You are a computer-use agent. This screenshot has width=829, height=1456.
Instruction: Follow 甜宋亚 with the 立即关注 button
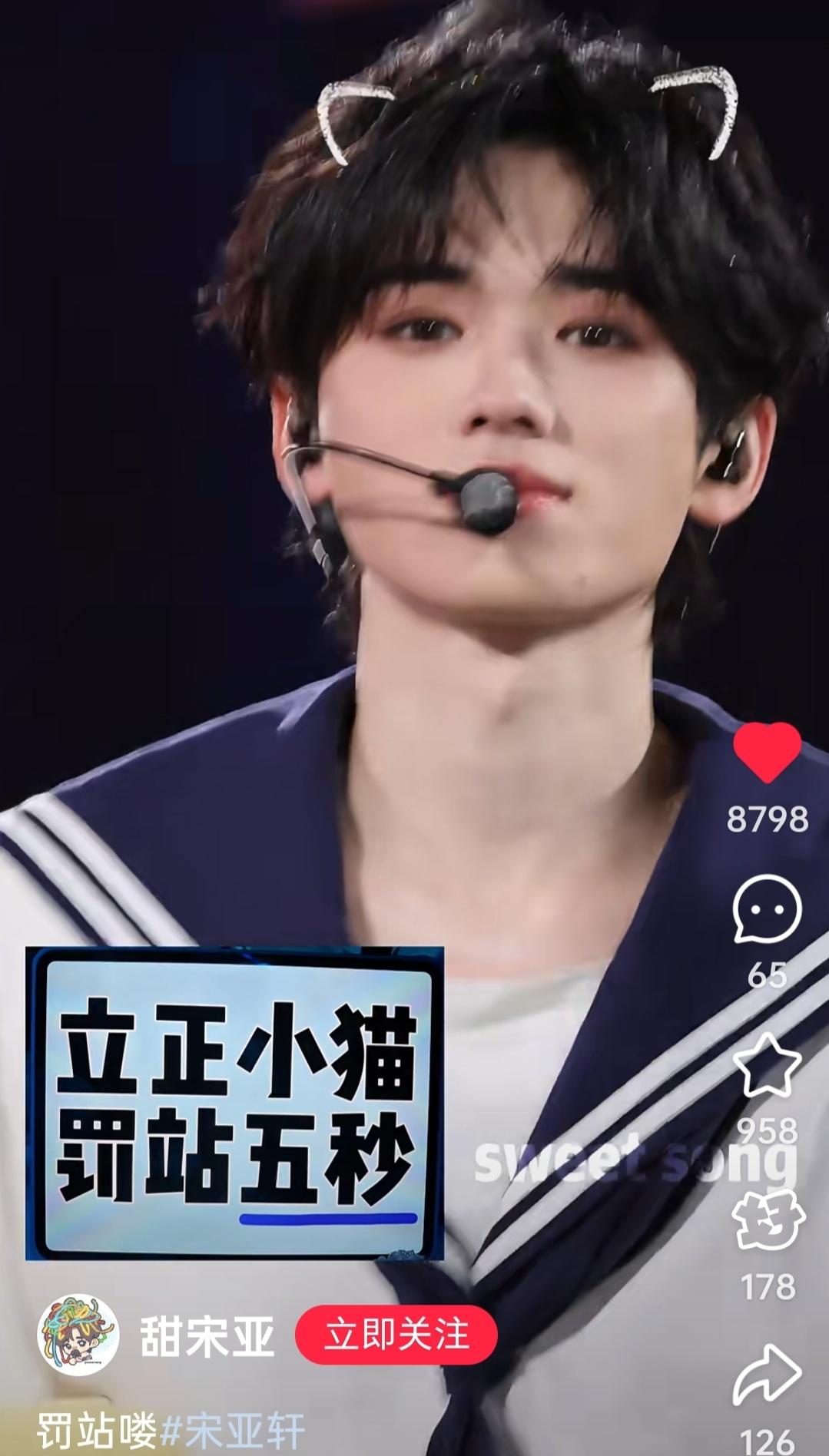tap(396, 1334)
